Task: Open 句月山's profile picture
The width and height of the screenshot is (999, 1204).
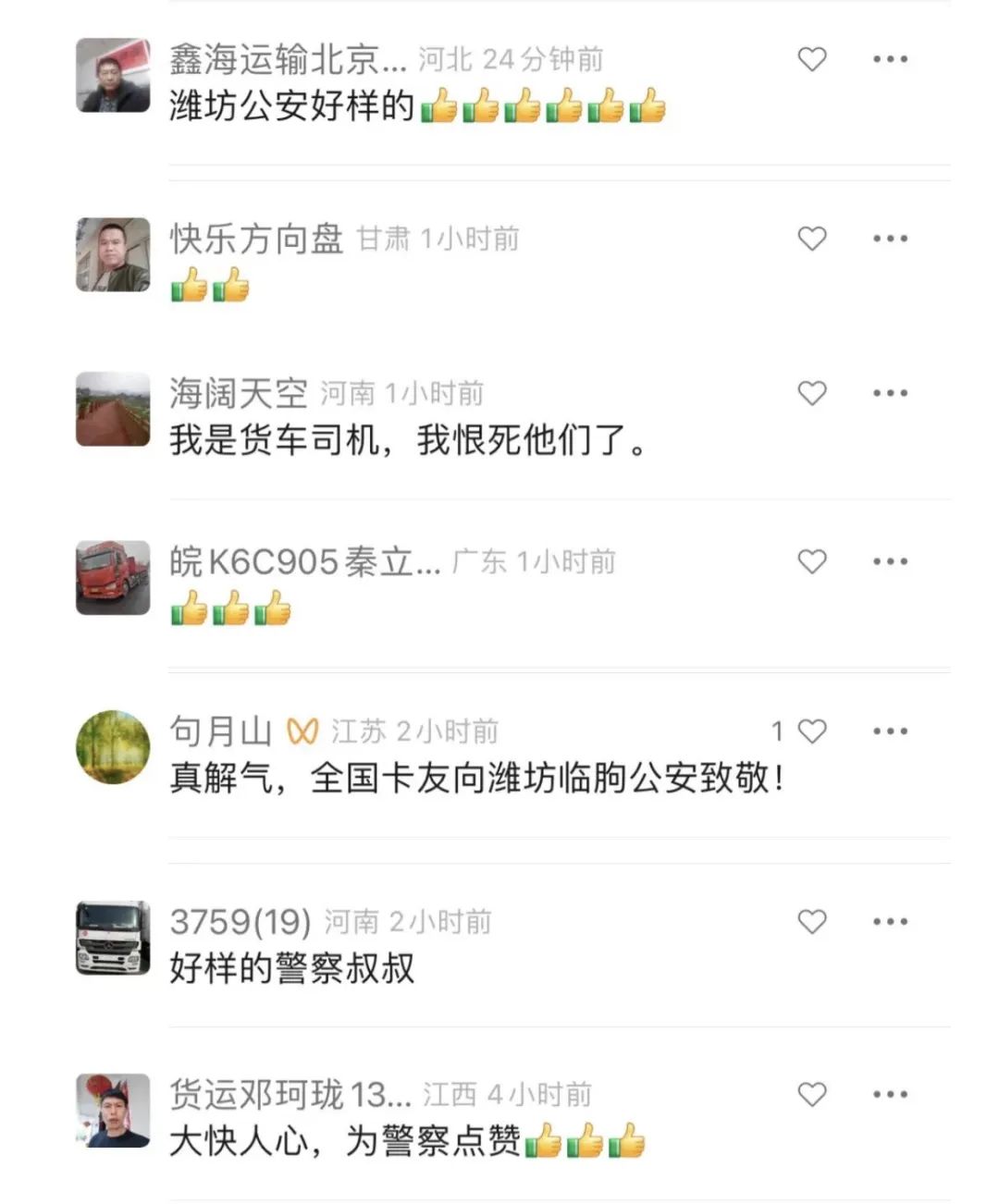Action: (x=113, y=747)
